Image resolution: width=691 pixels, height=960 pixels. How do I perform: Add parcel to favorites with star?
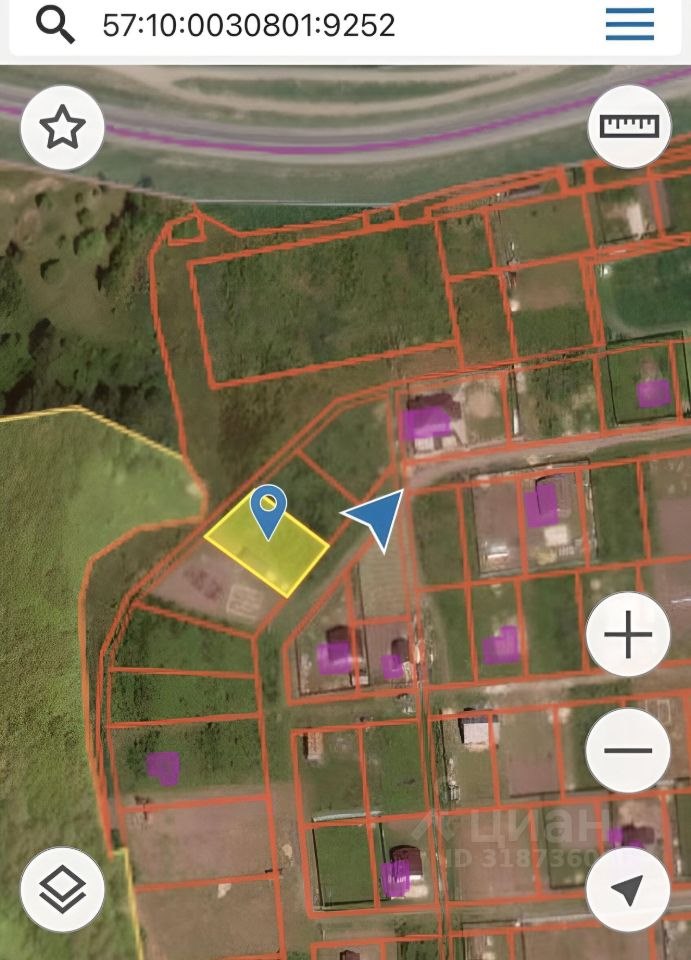tap(62, 127)
